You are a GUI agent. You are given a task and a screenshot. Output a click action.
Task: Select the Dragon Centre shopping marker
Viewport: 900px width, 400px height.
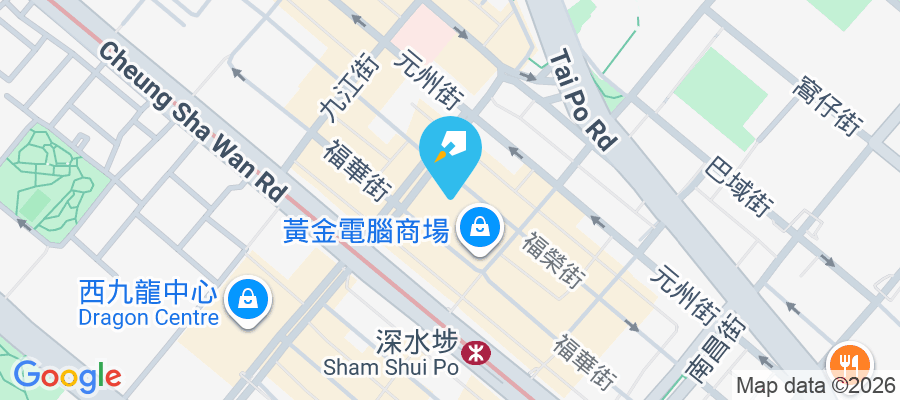(245, 298)
